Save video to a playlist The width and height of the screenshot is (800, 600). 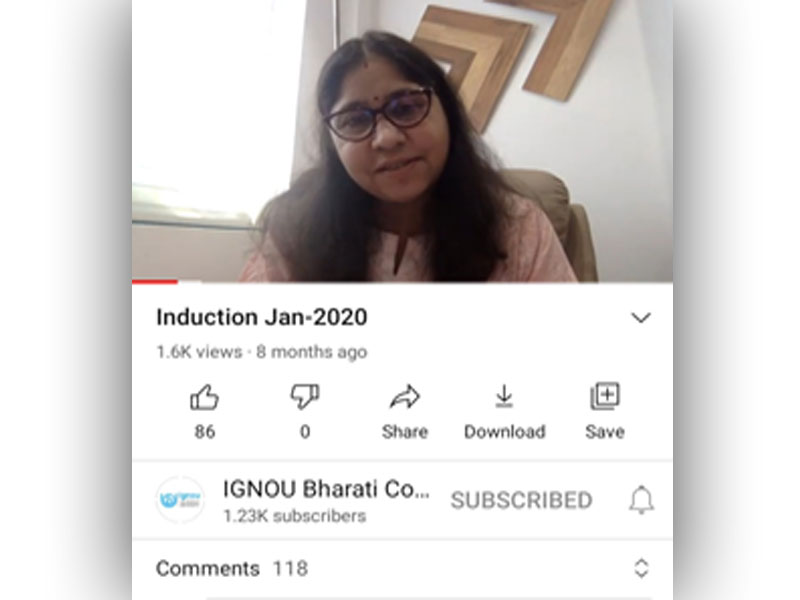(x=604, y=398)
